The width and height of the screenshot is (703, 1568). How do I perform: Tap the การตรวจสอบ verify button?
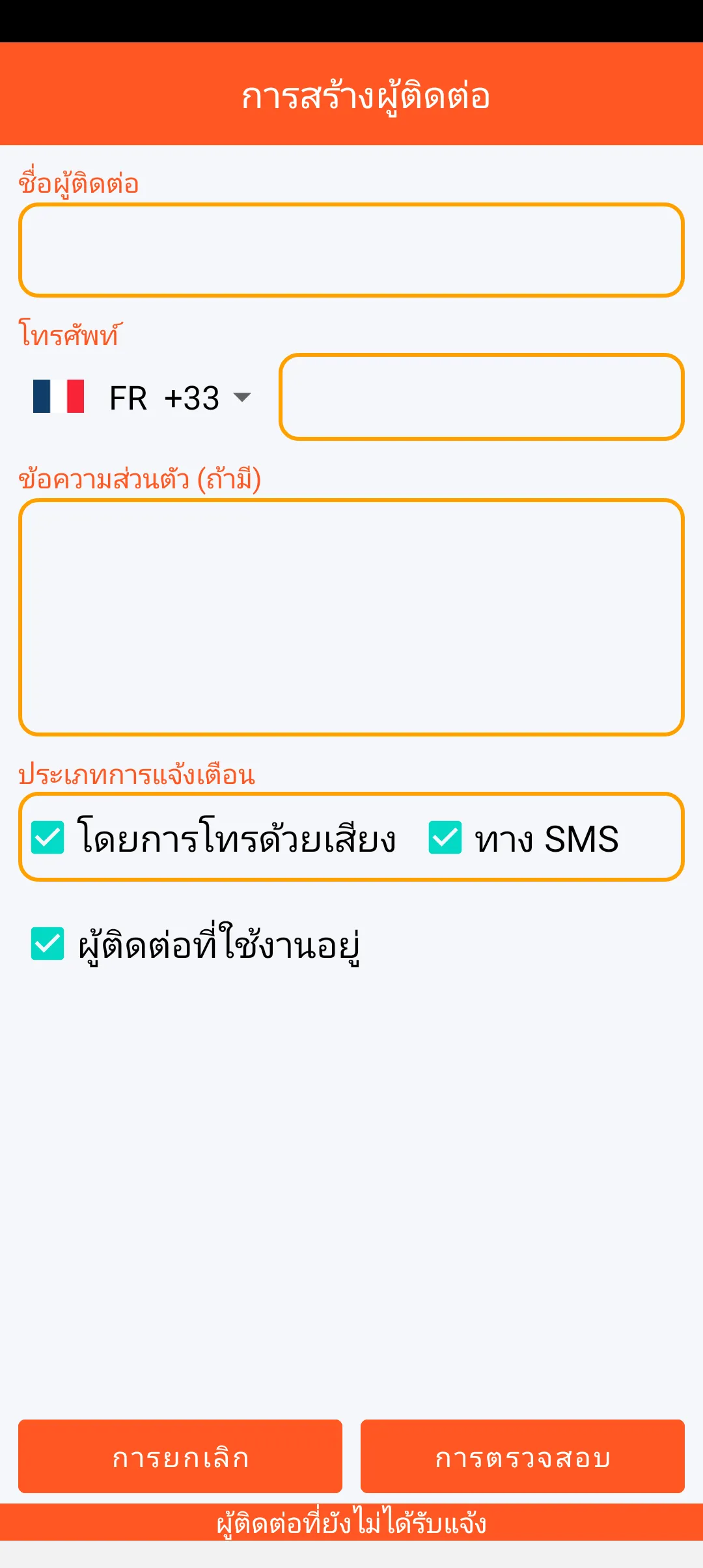pyautogui.click(x=523, y=1456)
